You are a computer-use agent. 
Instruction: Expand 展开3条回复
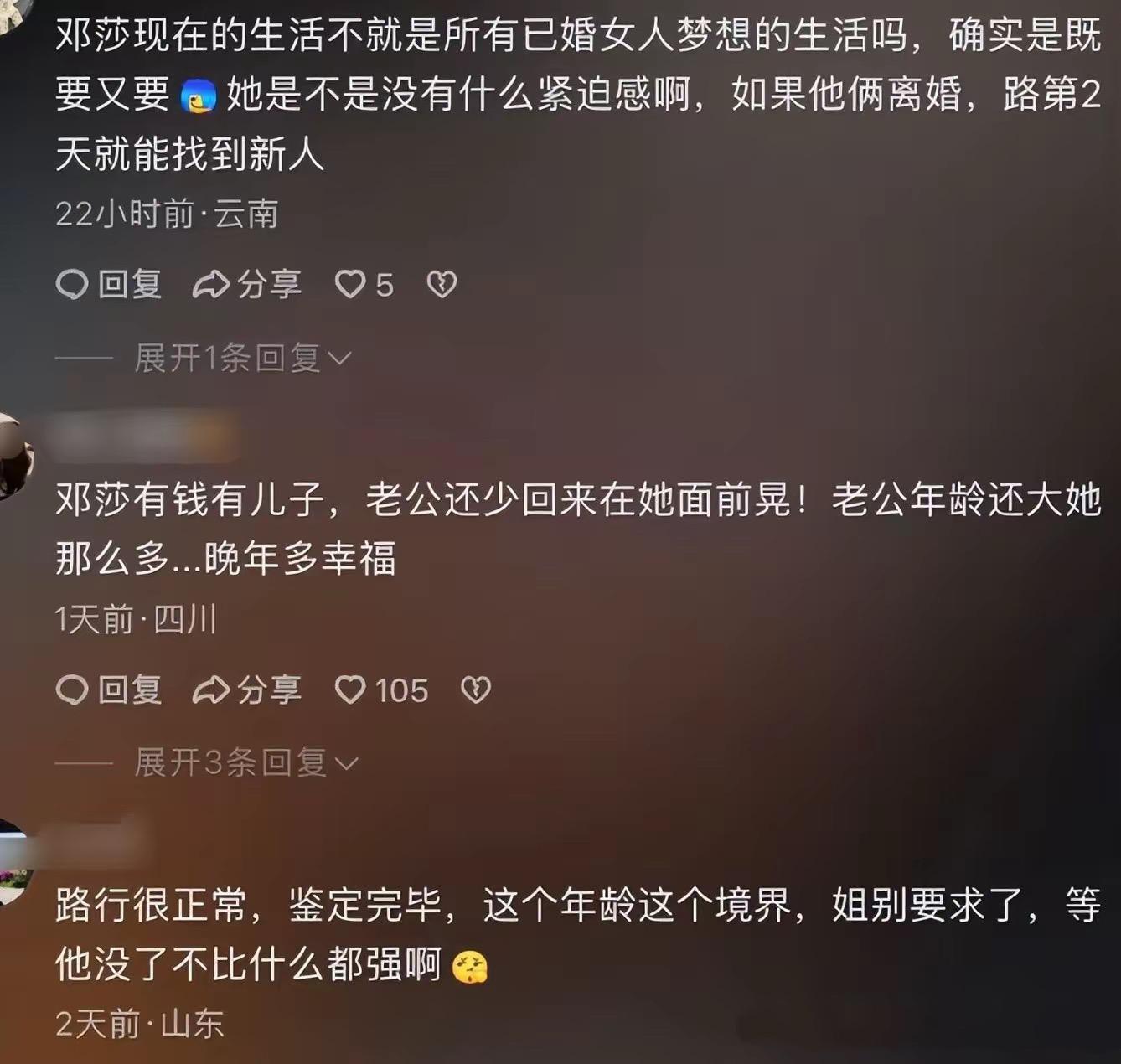[x=245, y=763]
